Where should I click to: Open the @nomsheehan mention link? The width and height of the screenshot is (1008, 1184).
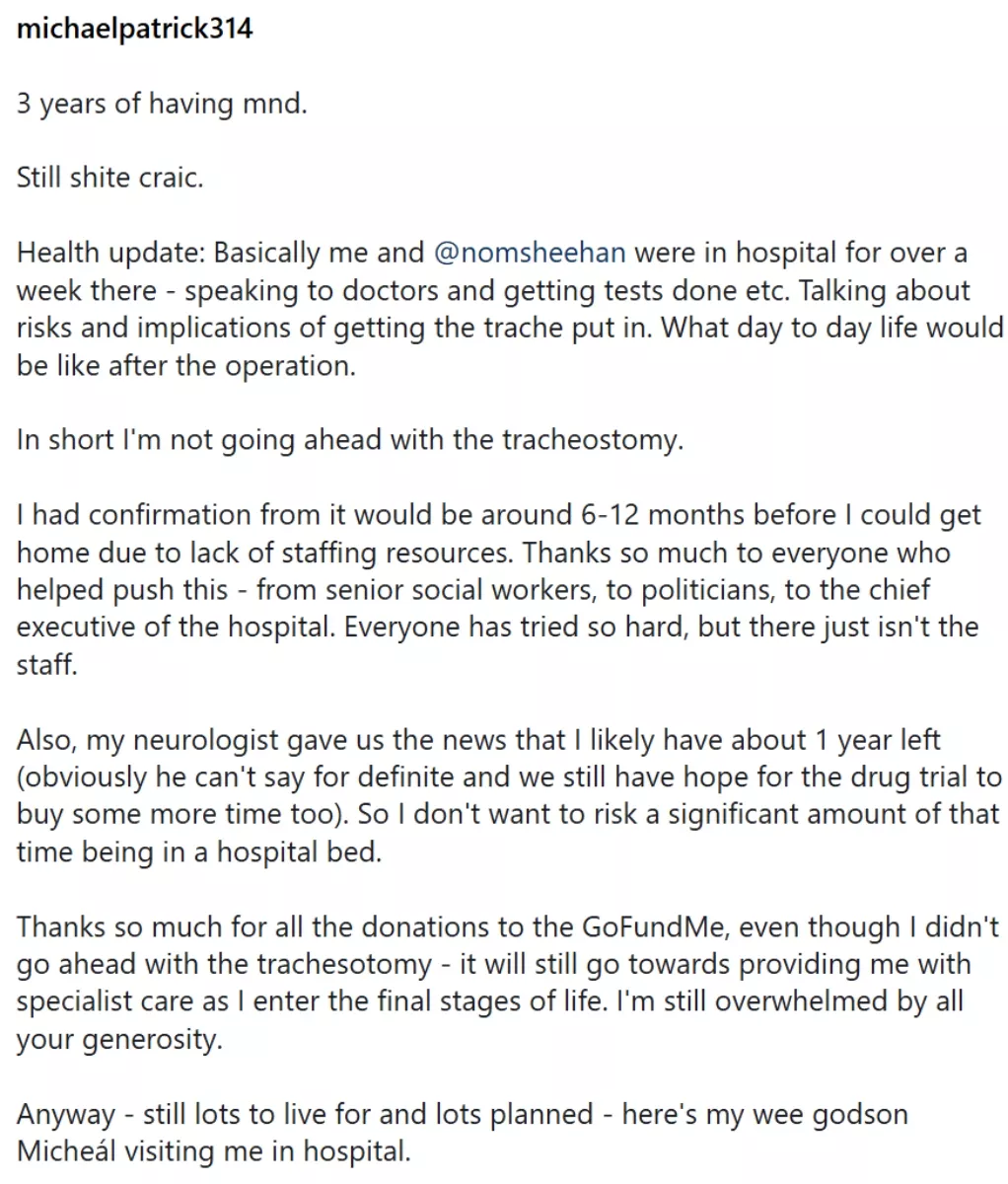[x=530, y=253]
